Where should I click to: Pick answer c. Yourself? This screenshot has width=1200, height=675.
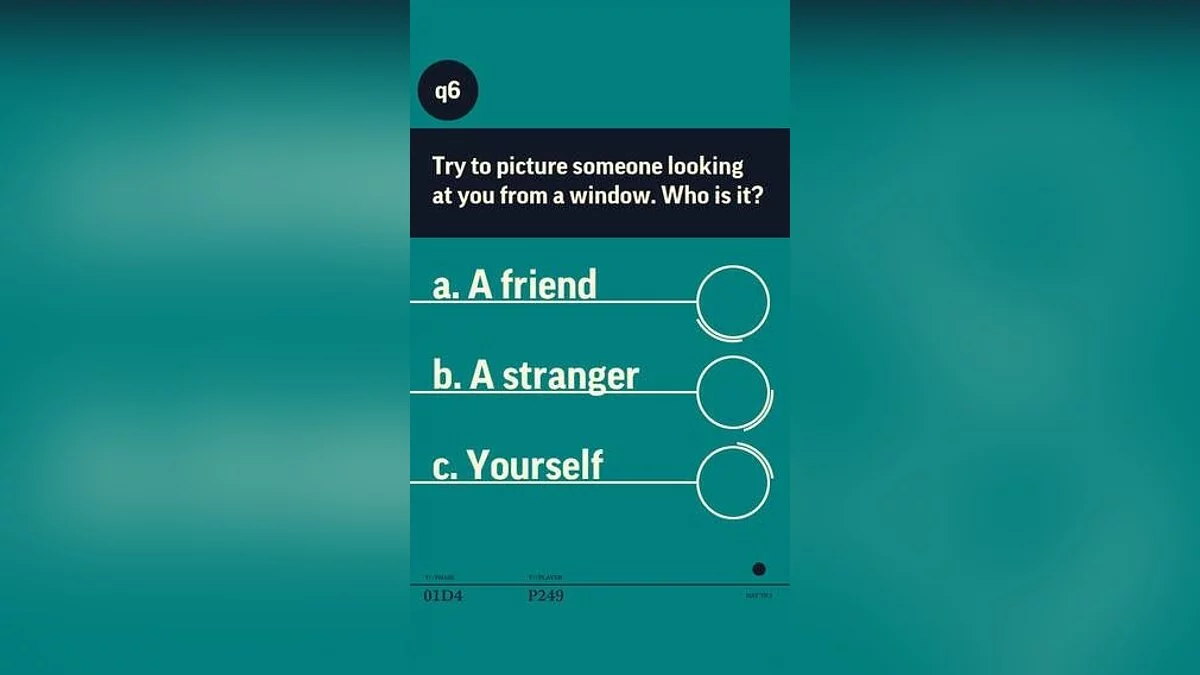tap(733, 482)
